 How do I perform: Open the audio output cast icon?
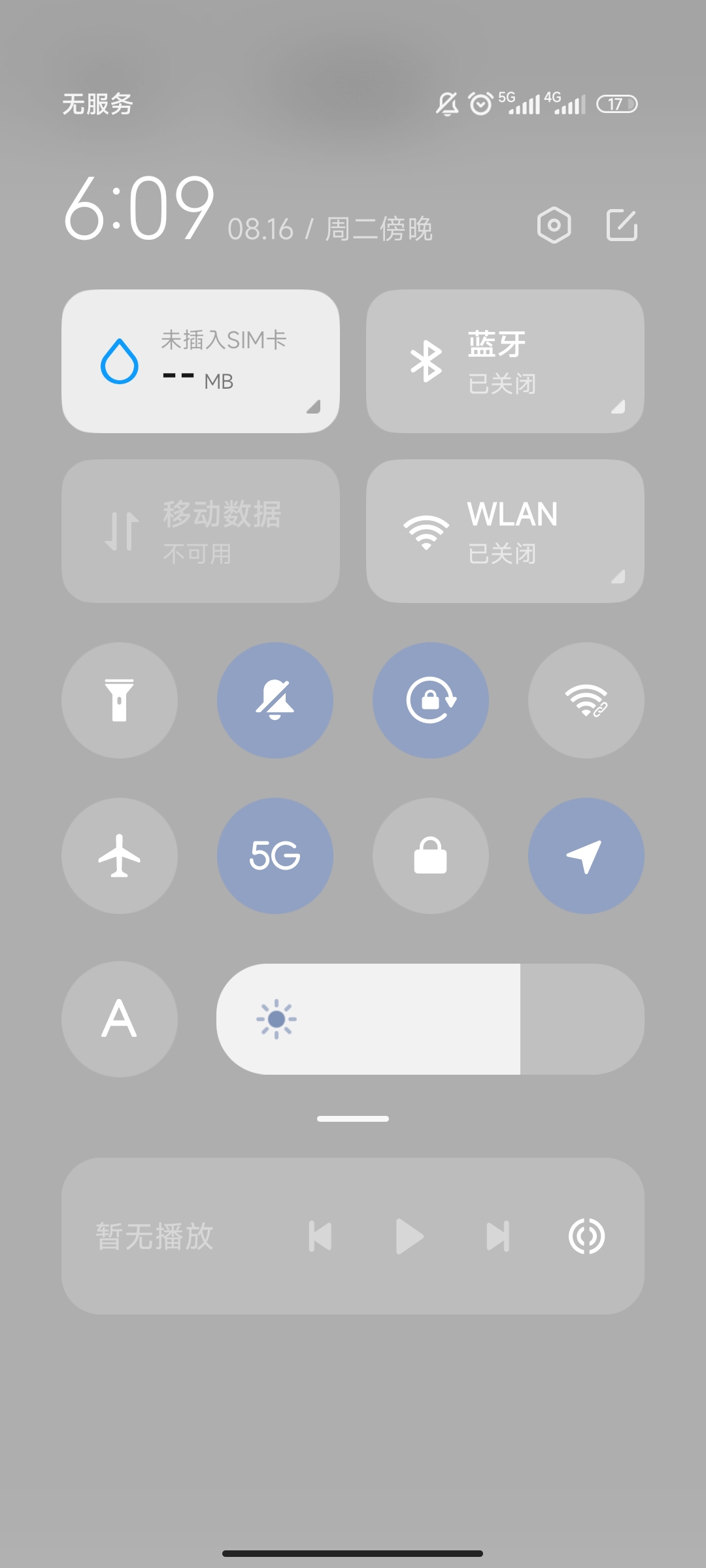coord(586,1236)
